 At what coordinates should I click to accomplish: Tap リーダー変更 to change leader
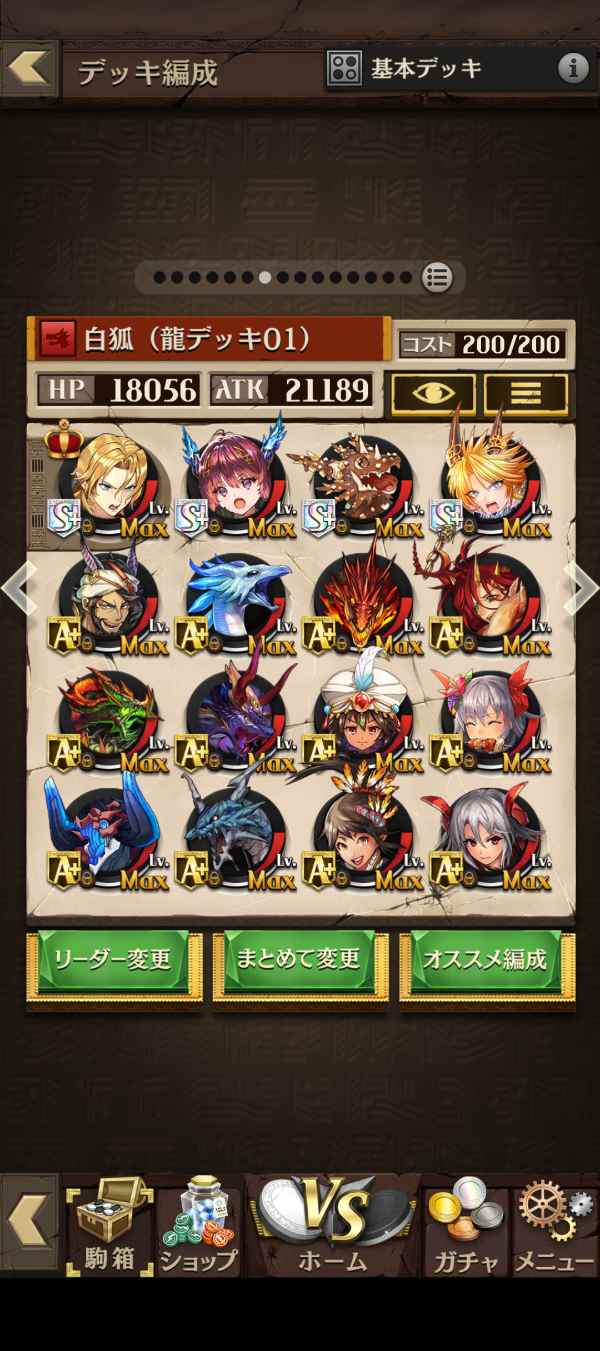click(113, 961)
